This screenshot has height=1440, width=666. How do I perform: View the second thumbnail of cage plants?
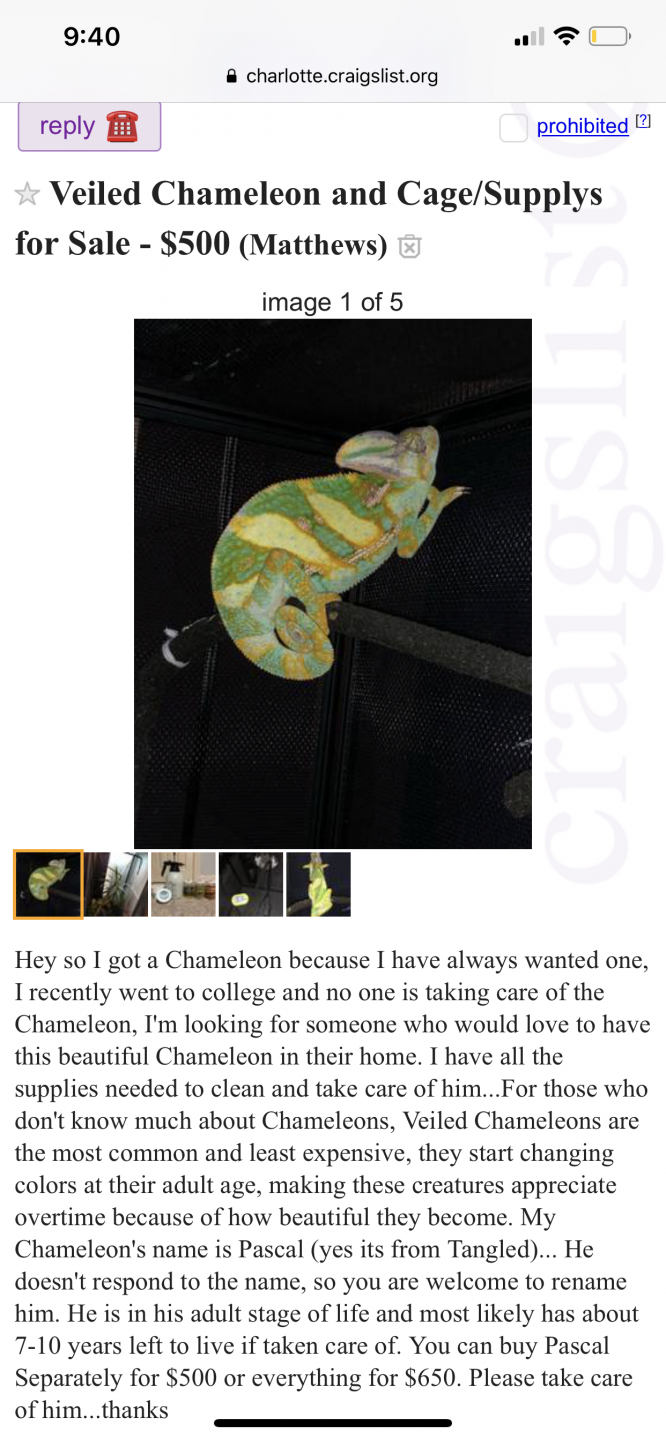116,884
